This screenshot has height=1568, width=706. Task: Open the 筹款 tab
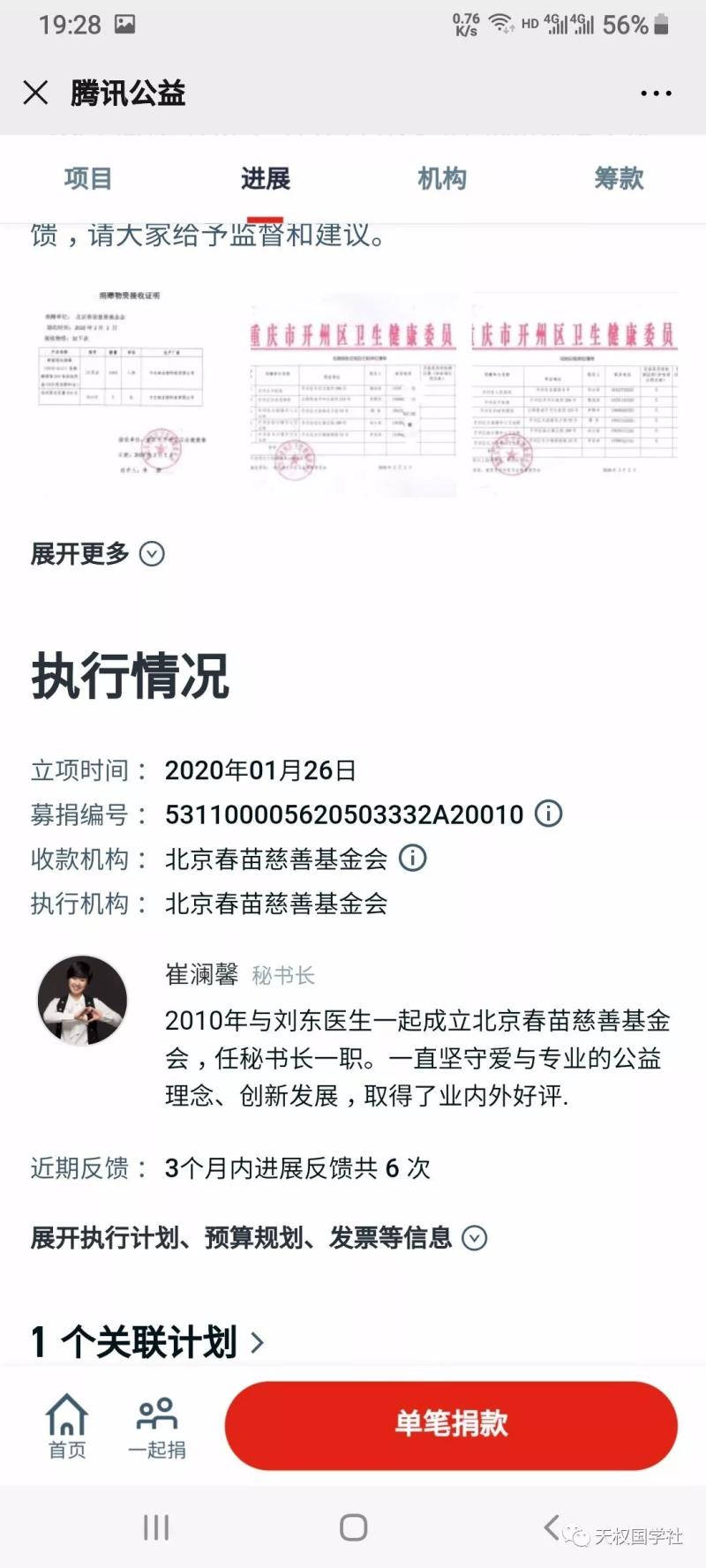point(619,179)
